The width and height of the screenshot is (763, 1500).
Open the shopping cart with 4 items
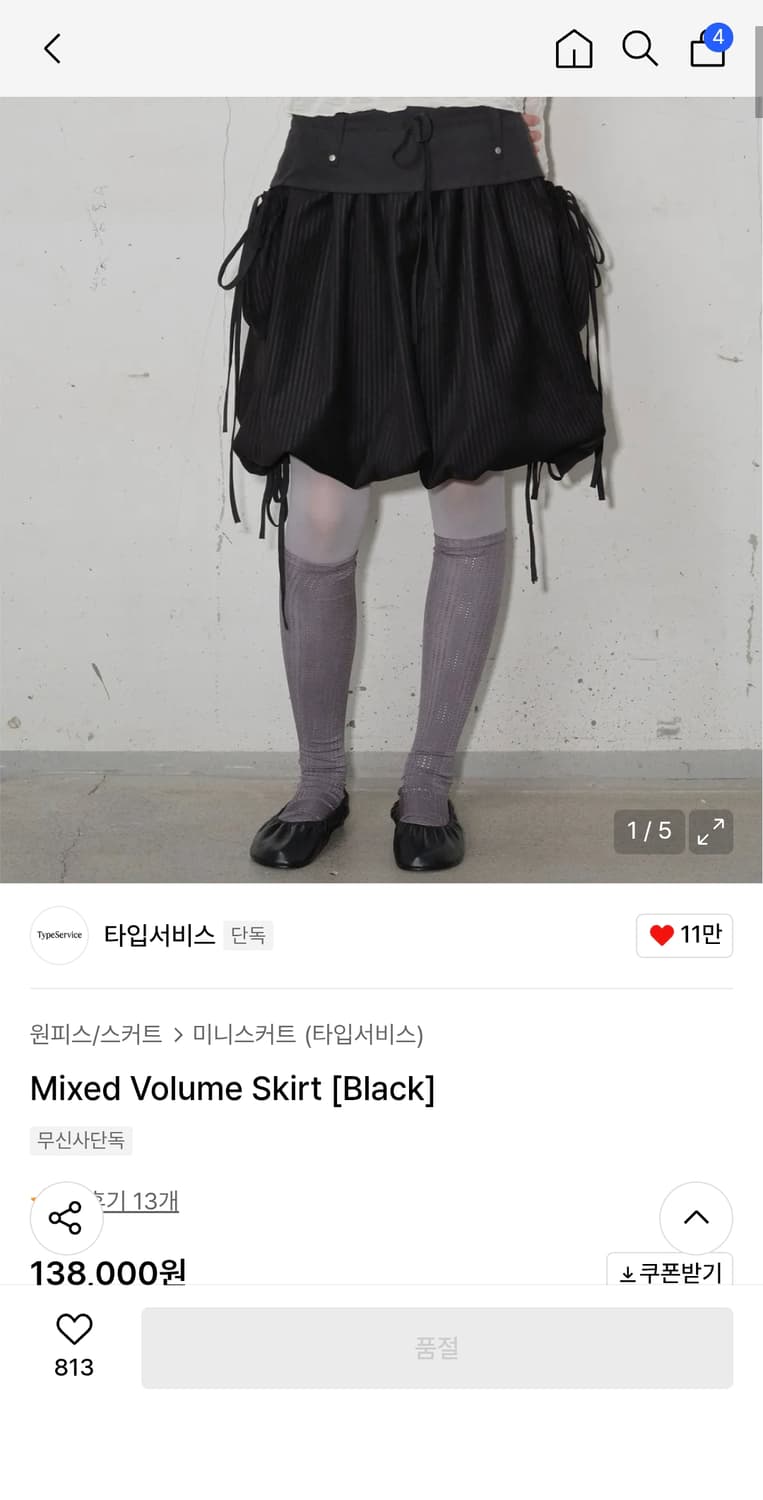[x=707, y=48]
